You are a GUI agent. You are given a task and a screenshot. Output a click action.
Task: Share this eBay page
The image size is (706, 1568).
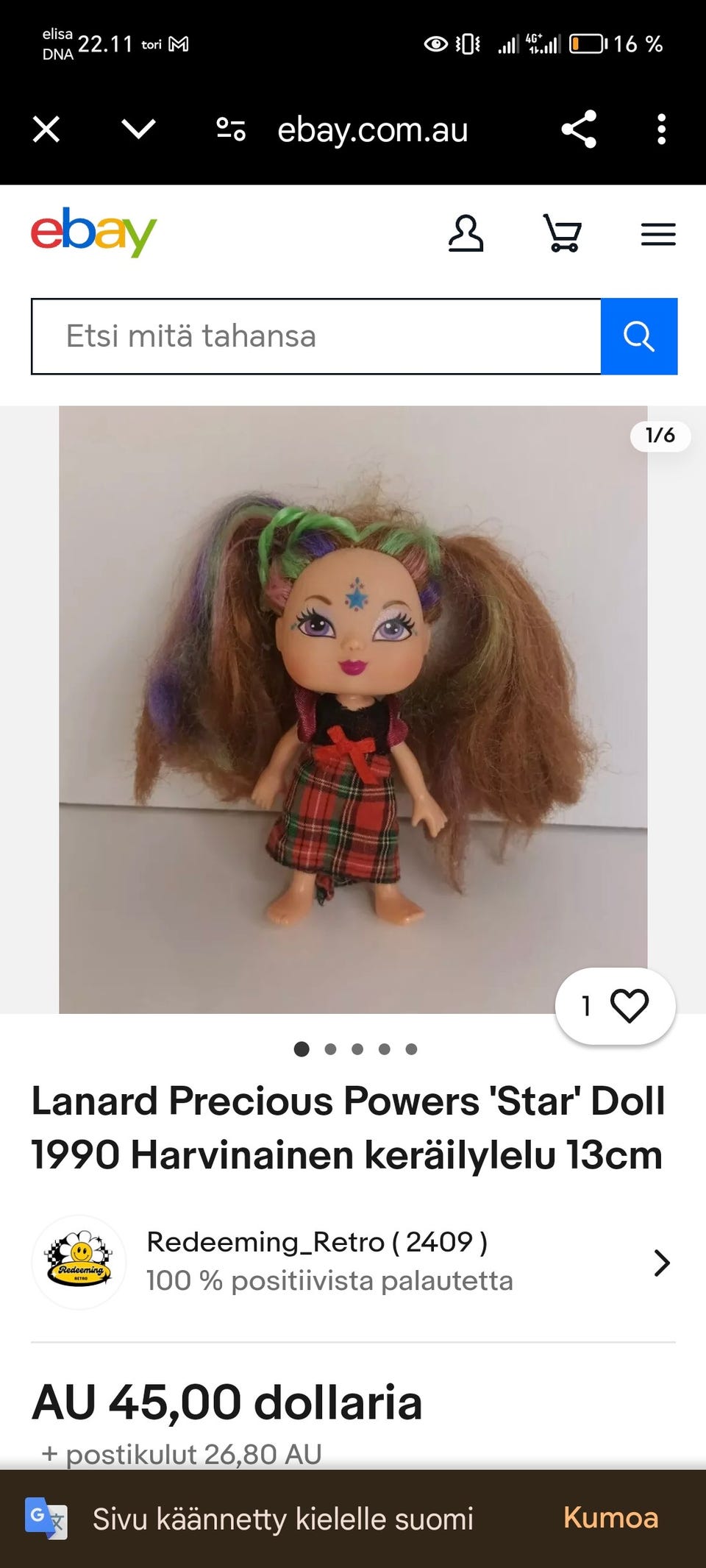[579, 130]
